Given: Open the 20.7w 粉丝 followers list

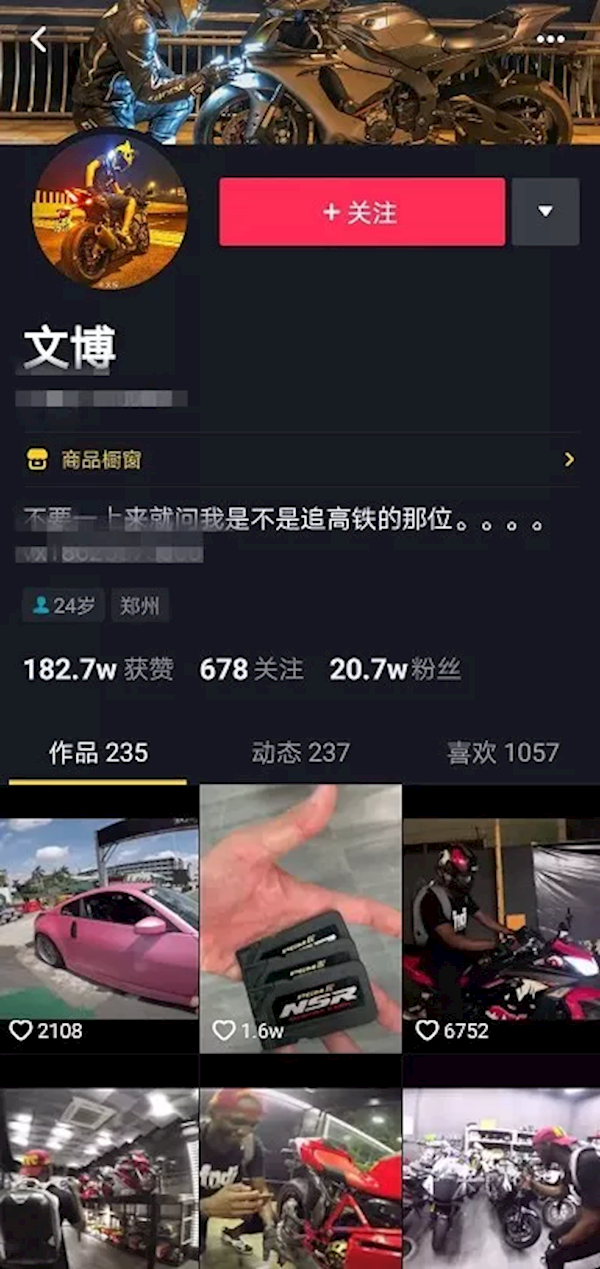Looking at the screenshot, I should coord(395,670).
